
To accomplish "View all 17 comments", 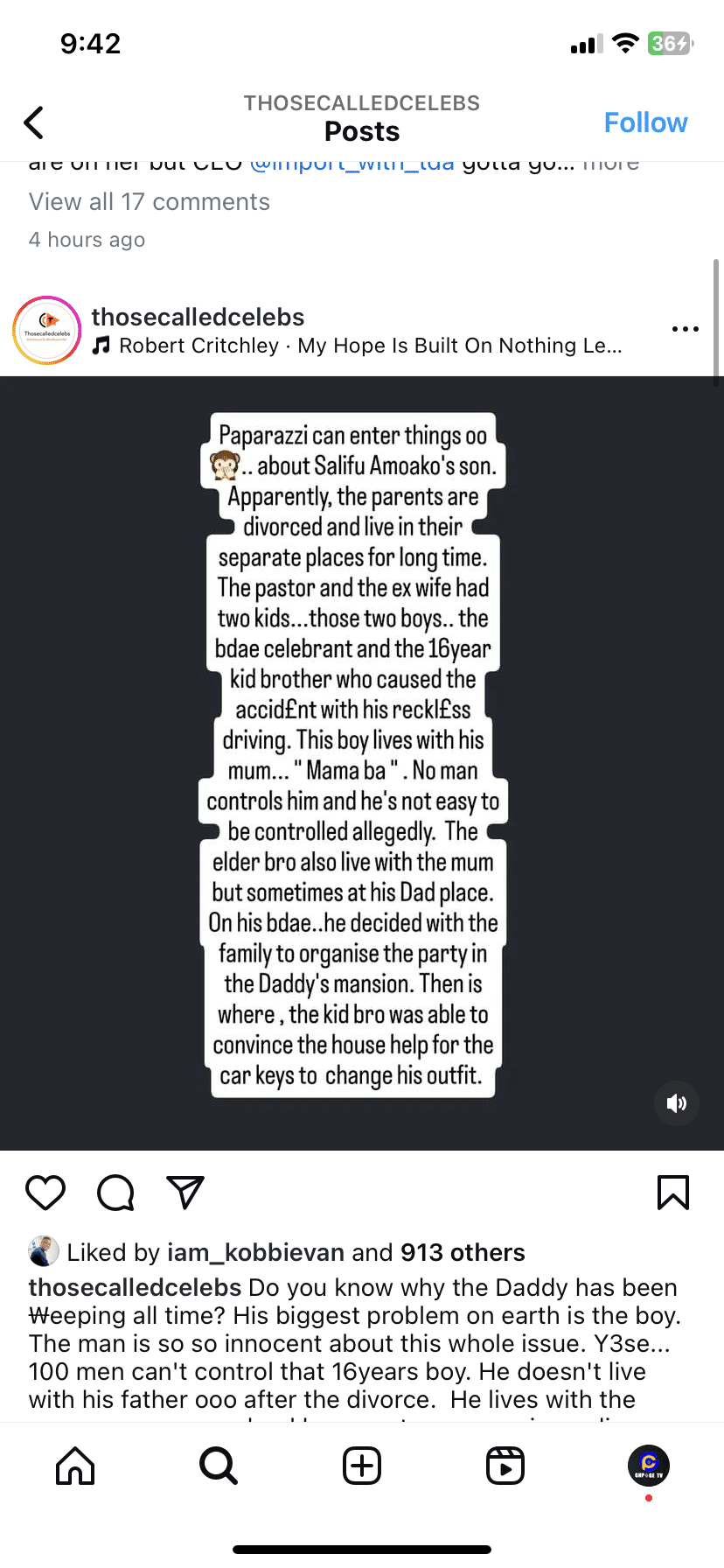I will click(x=150, y=202).
